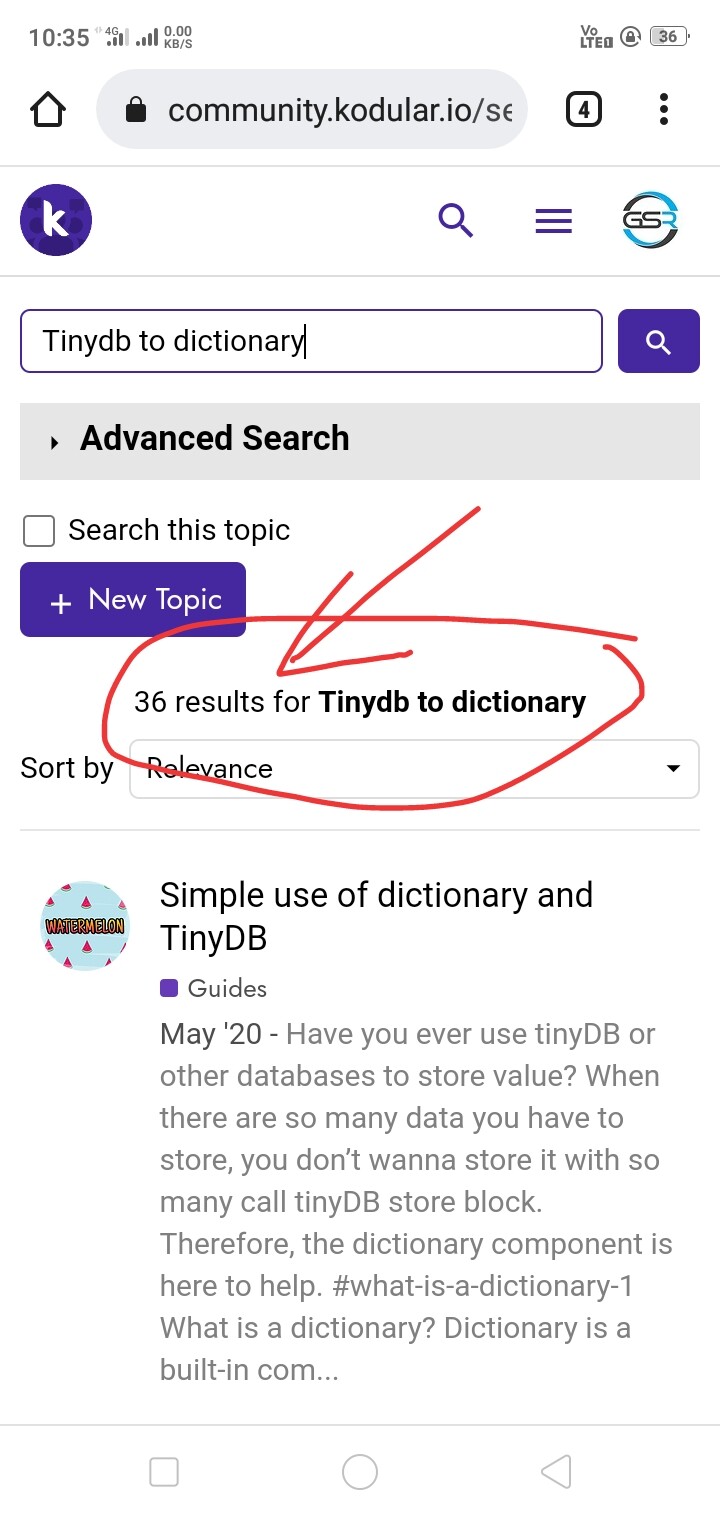The image size is (720, 1520).
Task: Open Simple use of dictionary and TinyDB
Action: [x=376, y=915]
